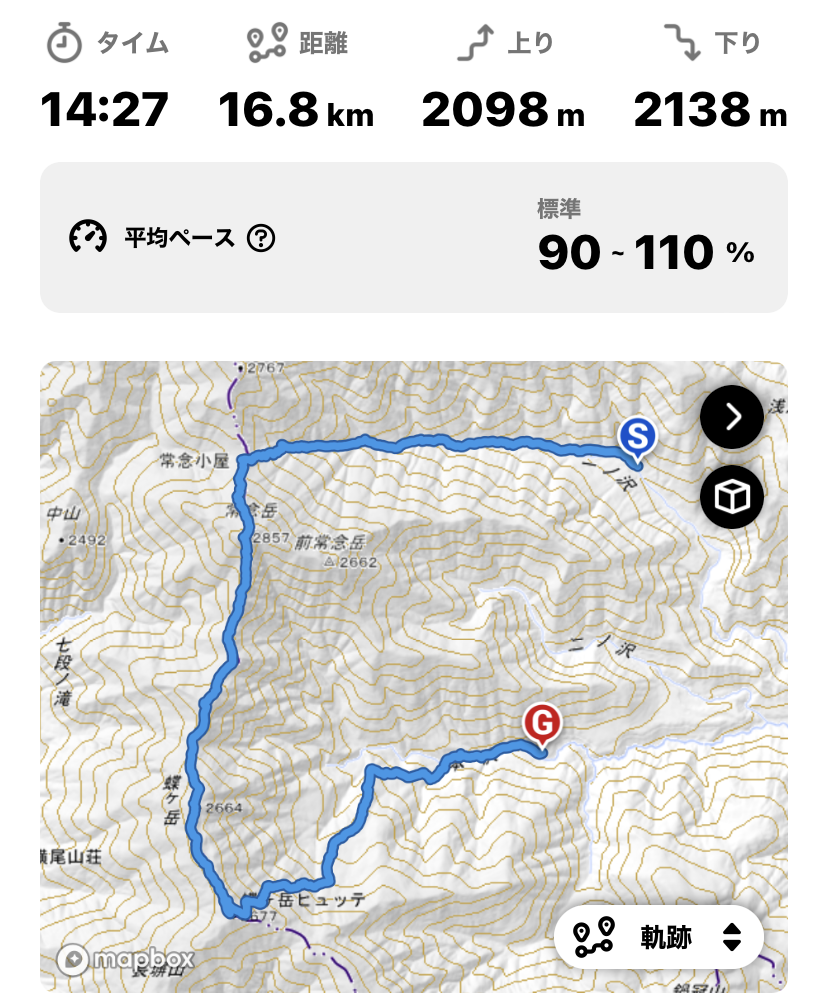Tap the goal marker G on map
This screenshot has width=828, height=1008.
[x=542, y=723]
